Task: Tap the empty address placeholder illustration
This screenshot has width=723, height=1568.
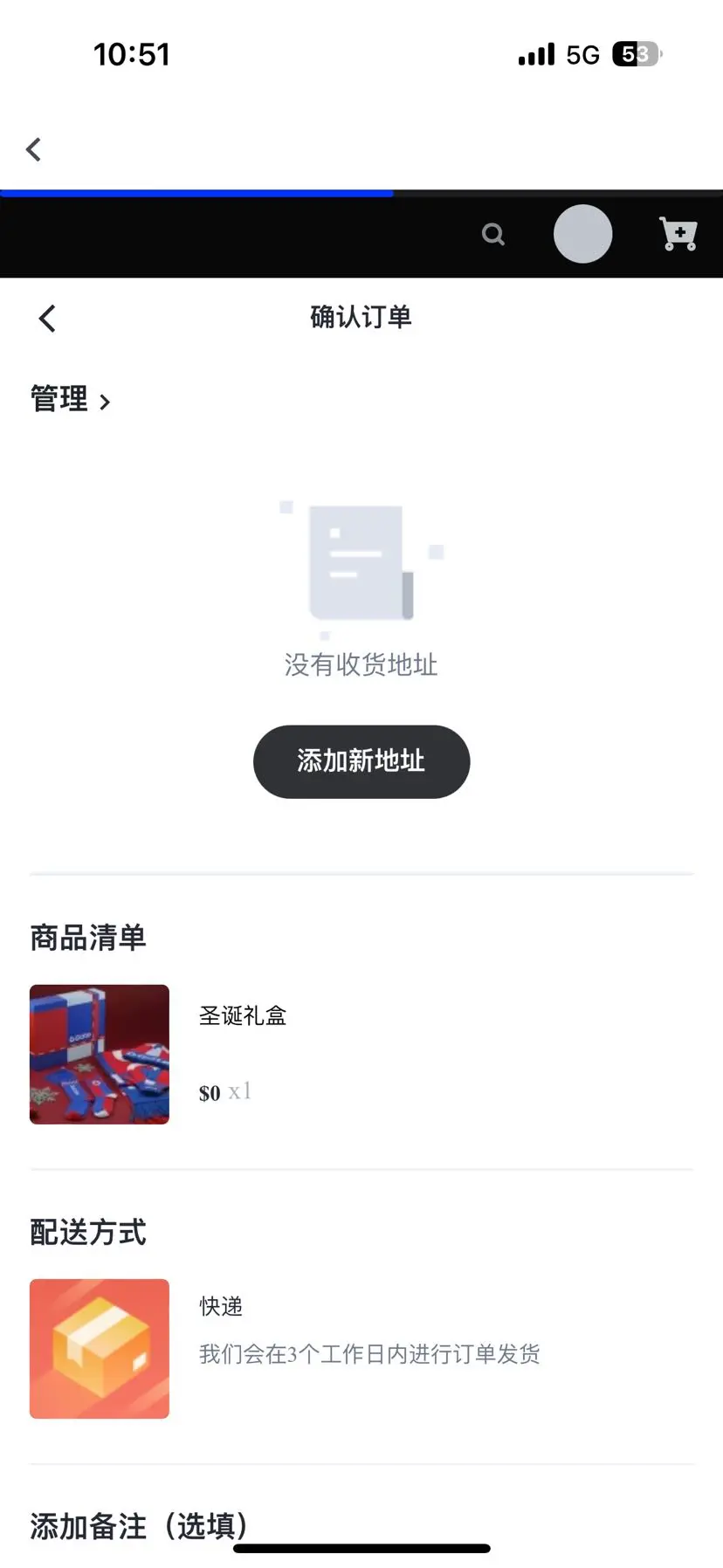Action: (x=361, y=563)
